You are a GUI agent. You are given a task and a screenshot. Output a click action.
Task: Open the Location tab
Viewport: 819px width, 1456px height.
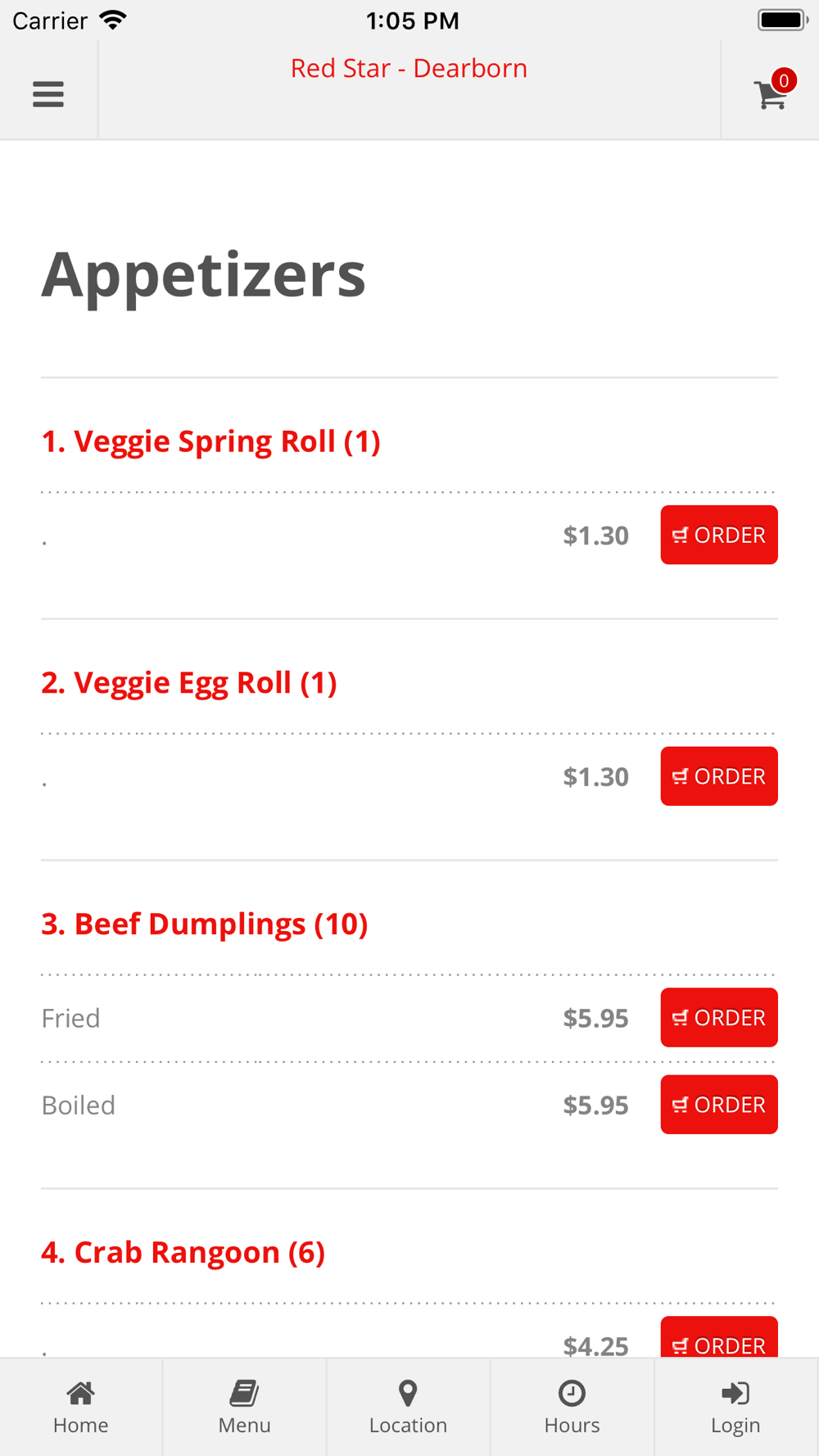pos(409,1408)
